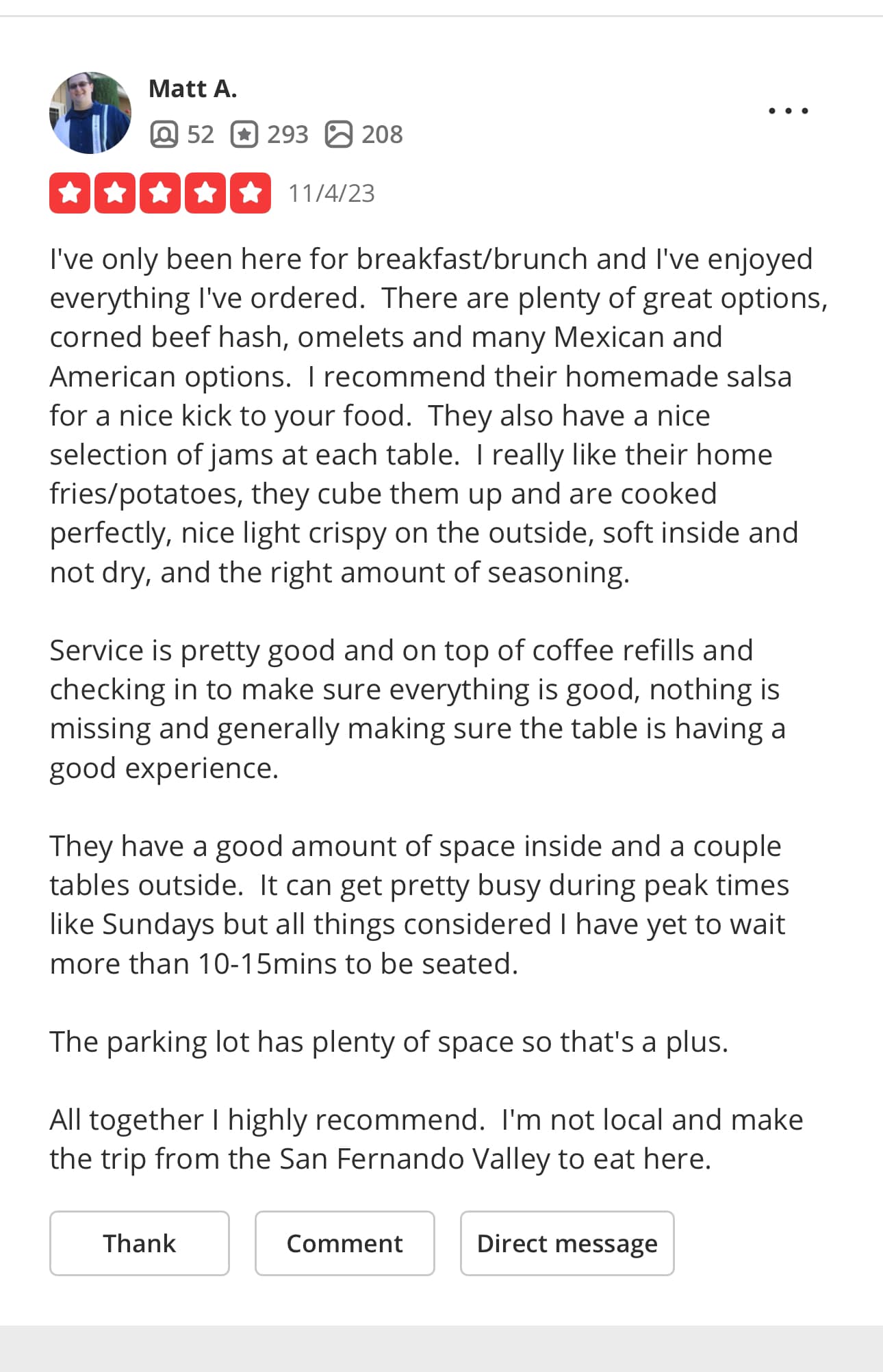Open the three-dot overflow menu

tap(788, 111)
